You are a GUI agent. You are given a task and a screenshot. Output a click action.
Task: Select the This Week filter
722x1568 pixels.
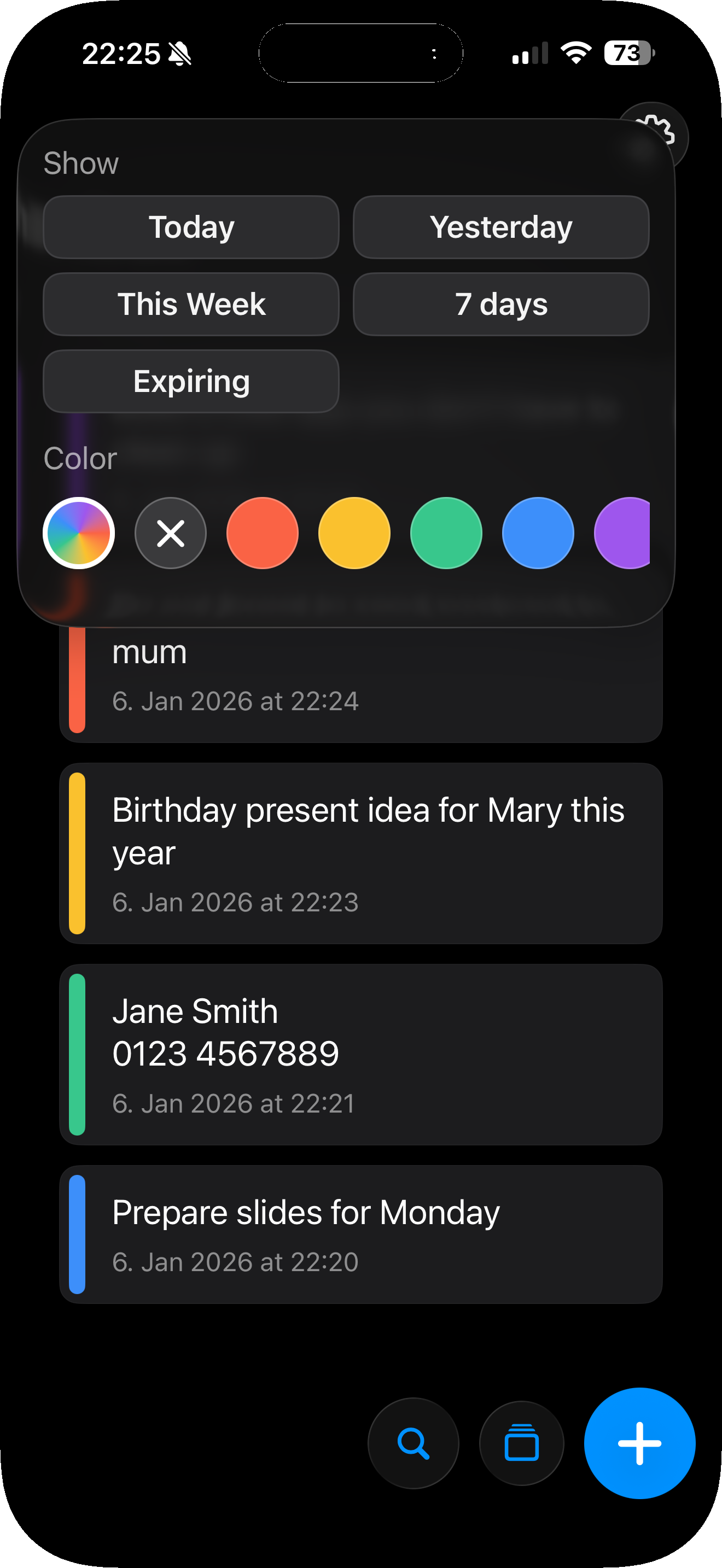click(x=190, y=305)
